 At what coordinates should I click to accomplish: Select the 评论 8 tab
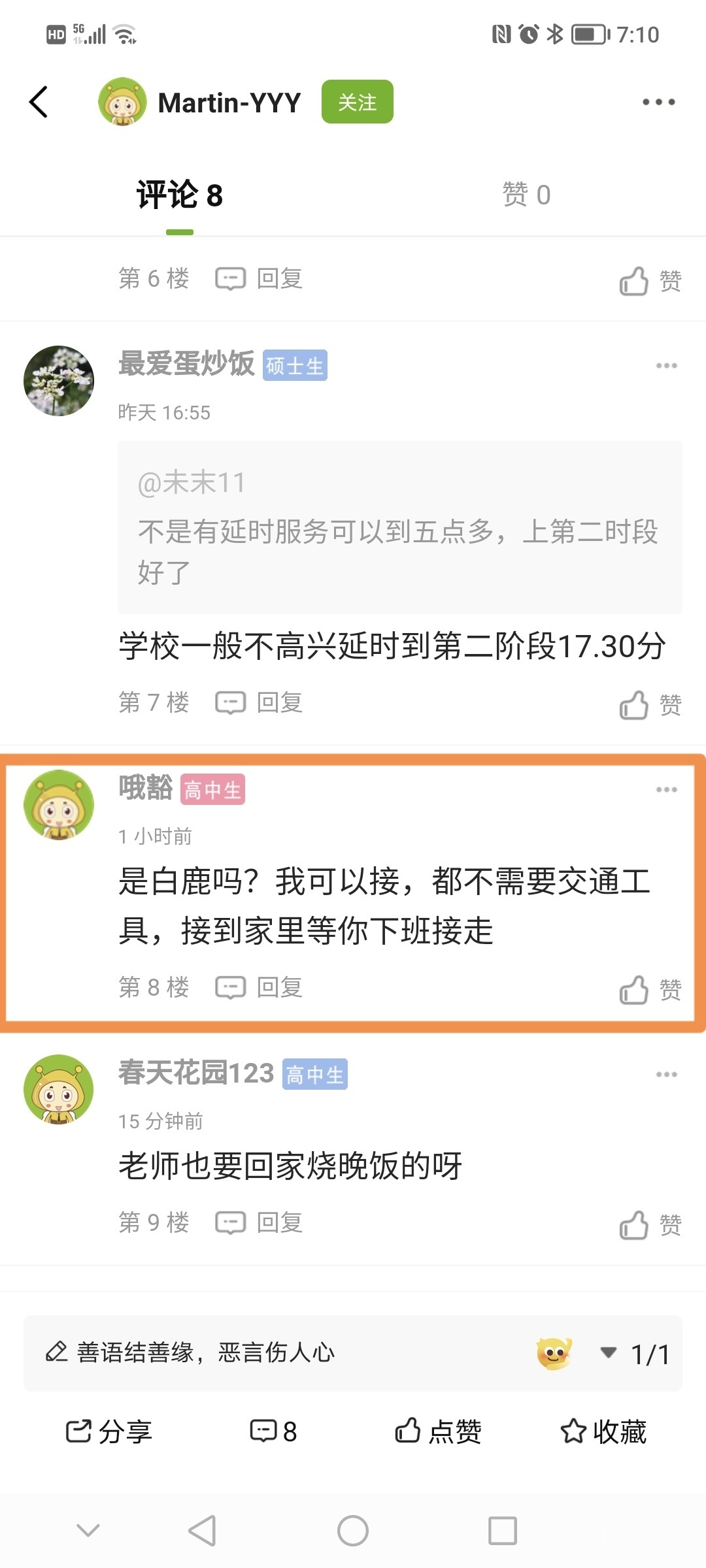[179, 195]
